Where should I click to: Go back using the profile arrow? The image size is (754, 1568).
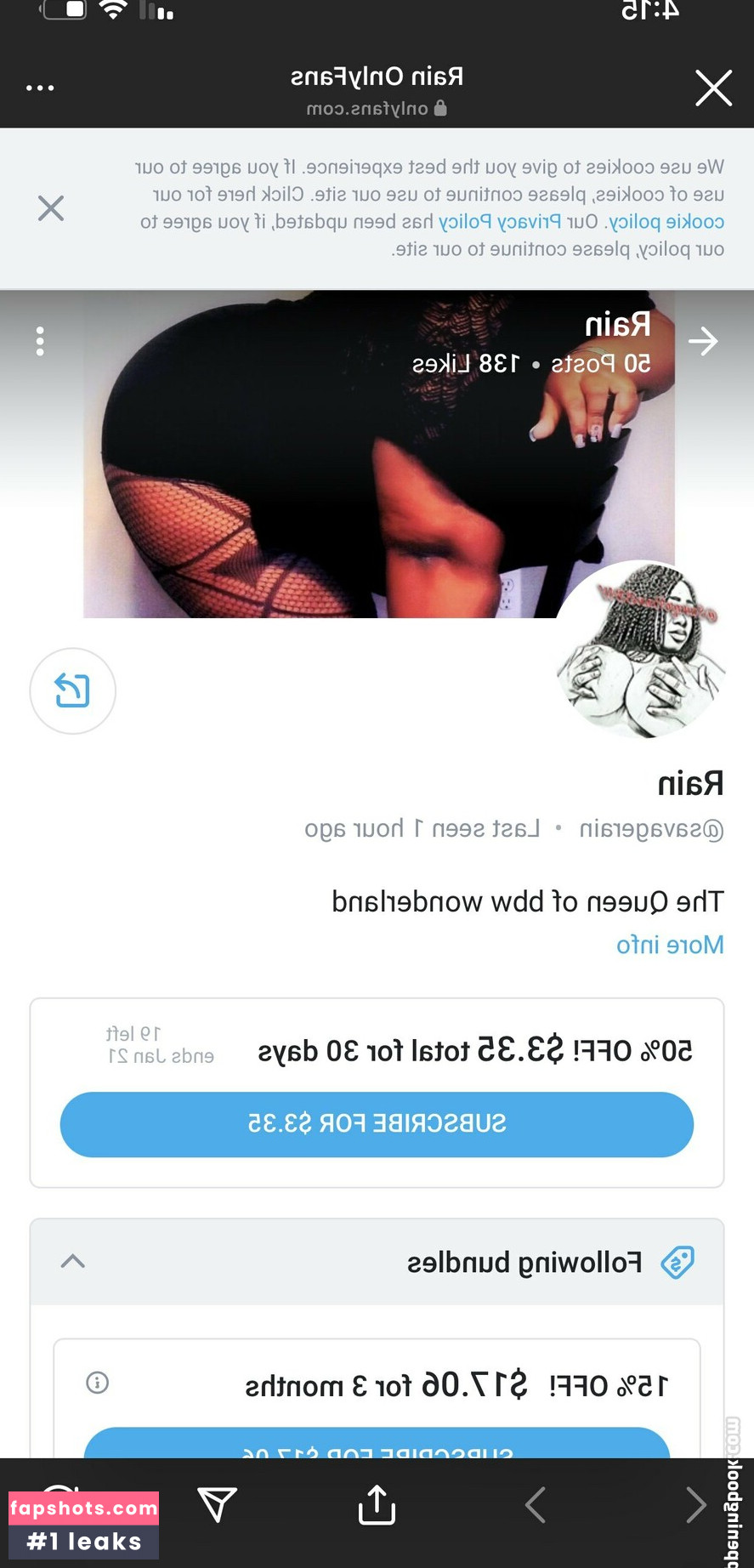click(703, 341)
